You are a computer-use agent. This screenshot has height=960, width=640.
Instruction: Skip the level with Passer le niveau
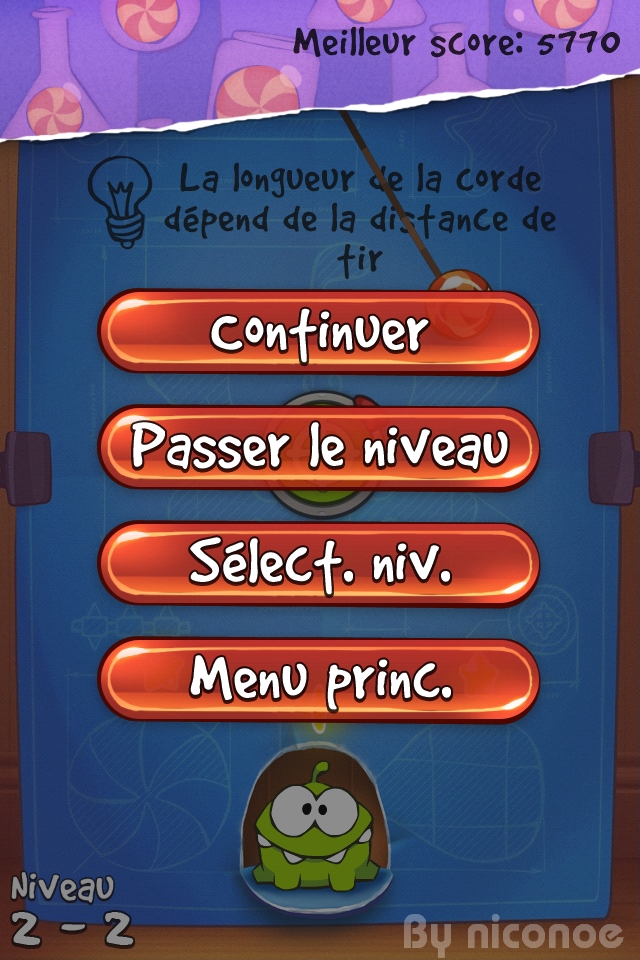point(319,448)
